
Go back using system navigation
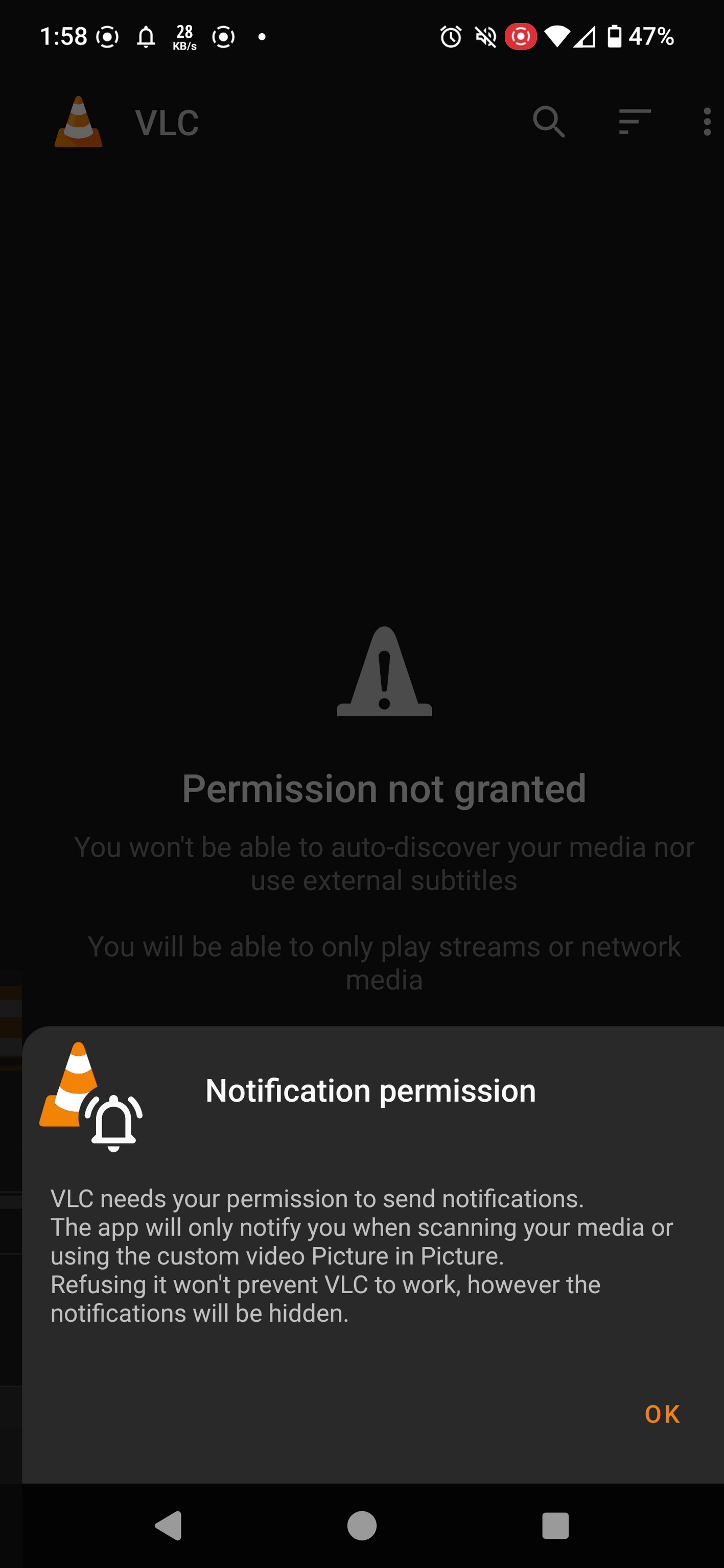(x=169, y=1526)
